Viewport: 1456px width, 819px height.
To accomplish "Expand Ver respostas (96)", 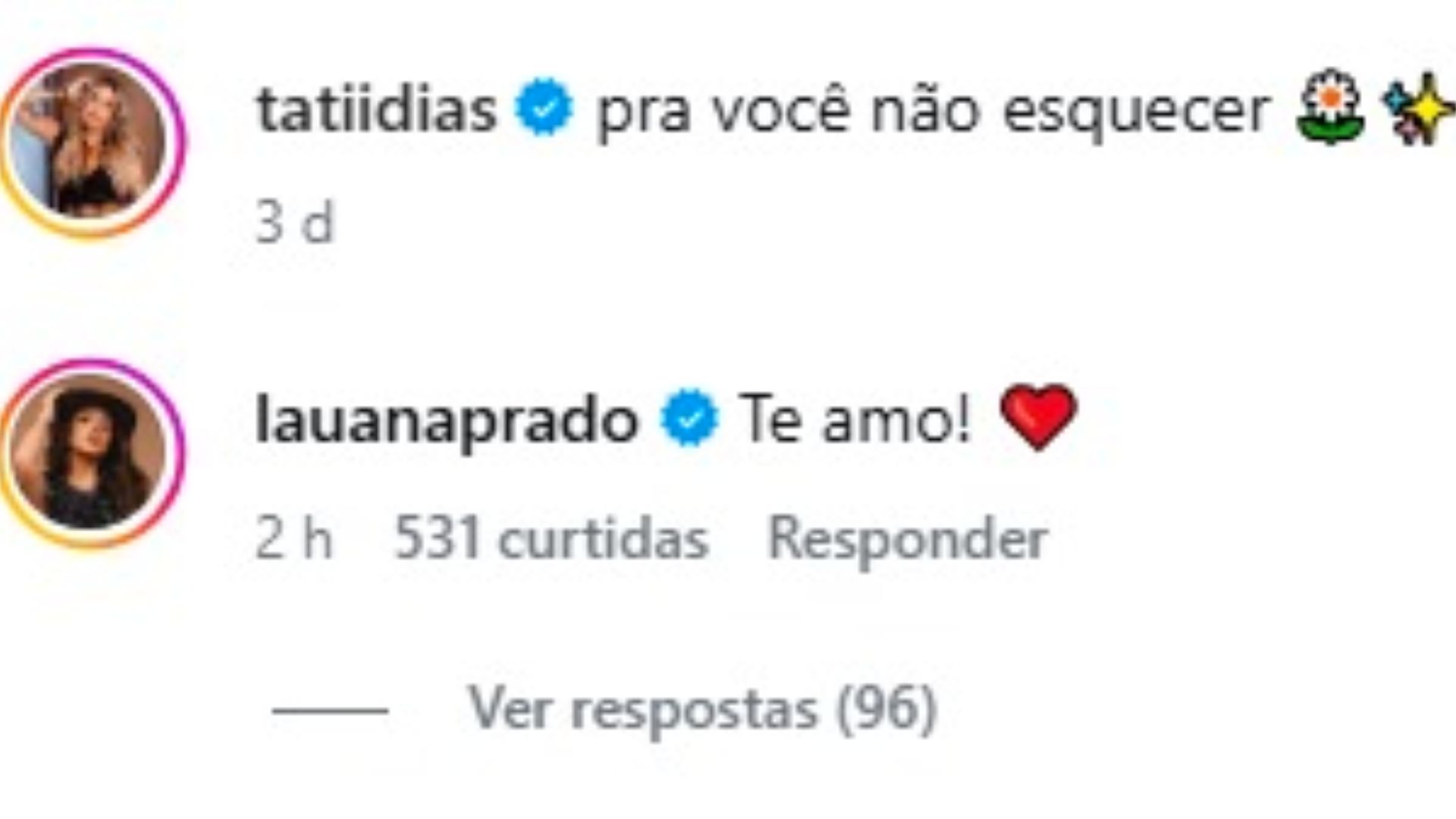I will 702,709.
